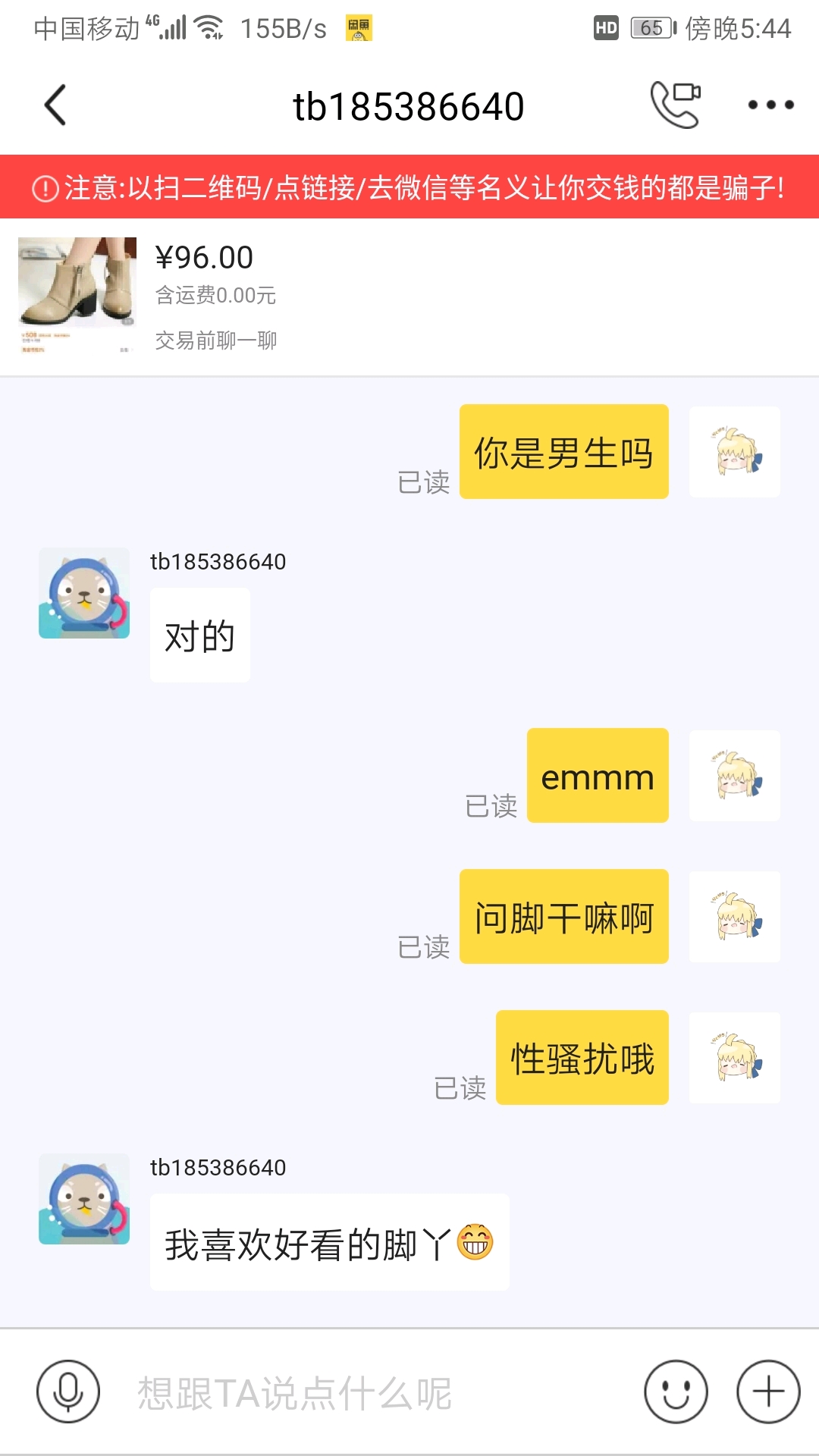The width and height of the screenshot is (819, 1456).
Task: Start a voice or video call
Action: coord(675,105)
